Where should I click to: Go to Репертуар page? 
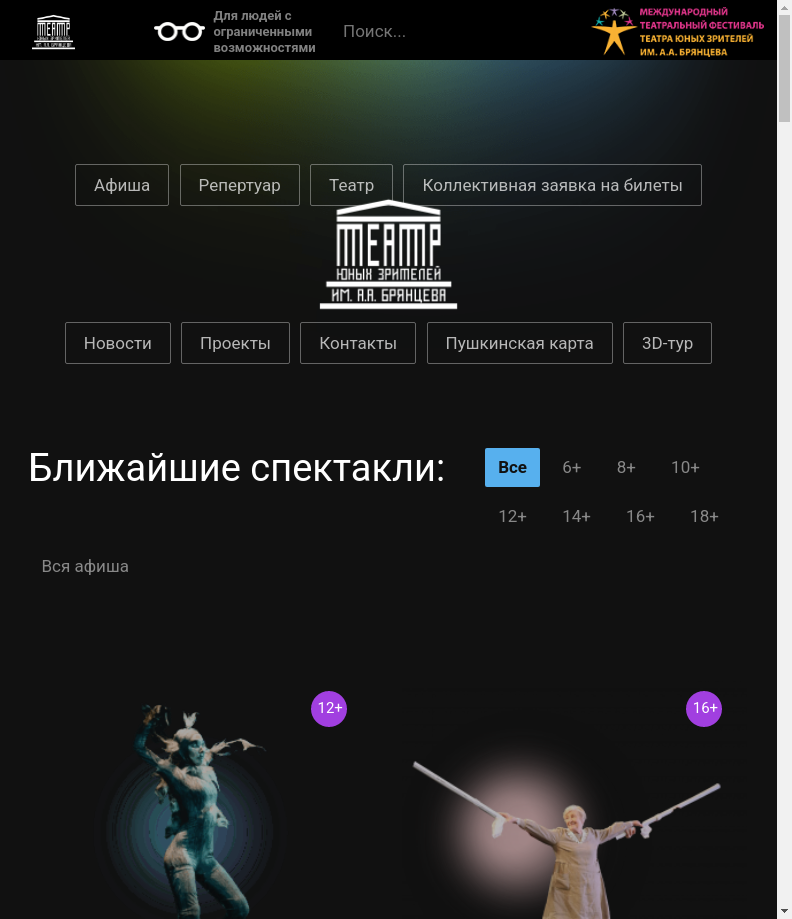click(239, 185)
